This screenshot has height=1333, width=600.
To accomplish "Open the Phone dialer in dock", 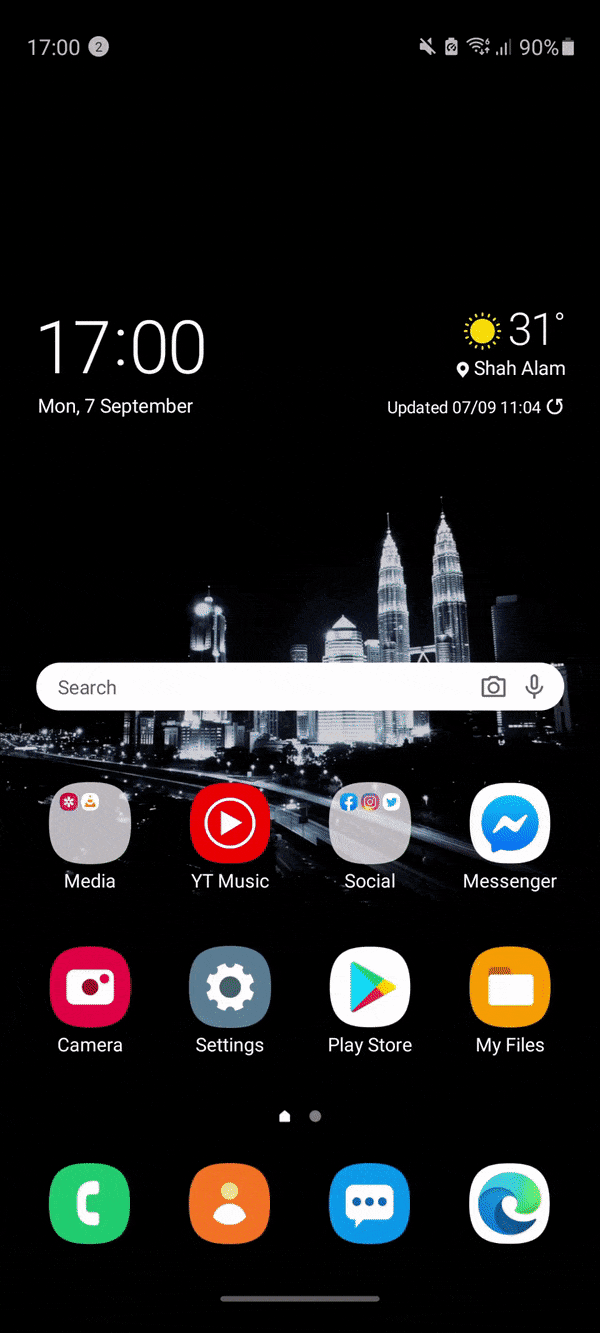I will (90, 1203).
